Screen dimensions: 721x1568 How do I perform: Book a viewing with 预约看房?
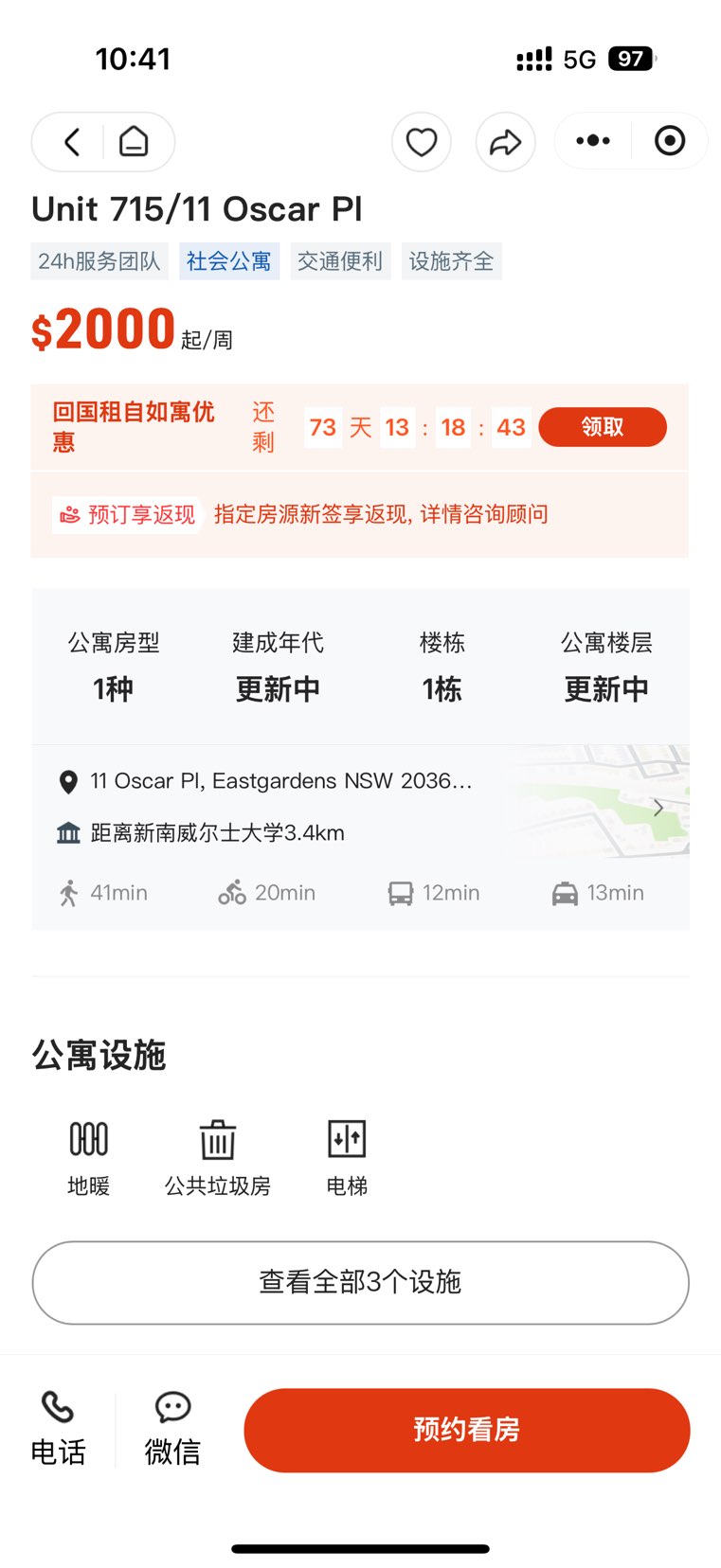466,1430
